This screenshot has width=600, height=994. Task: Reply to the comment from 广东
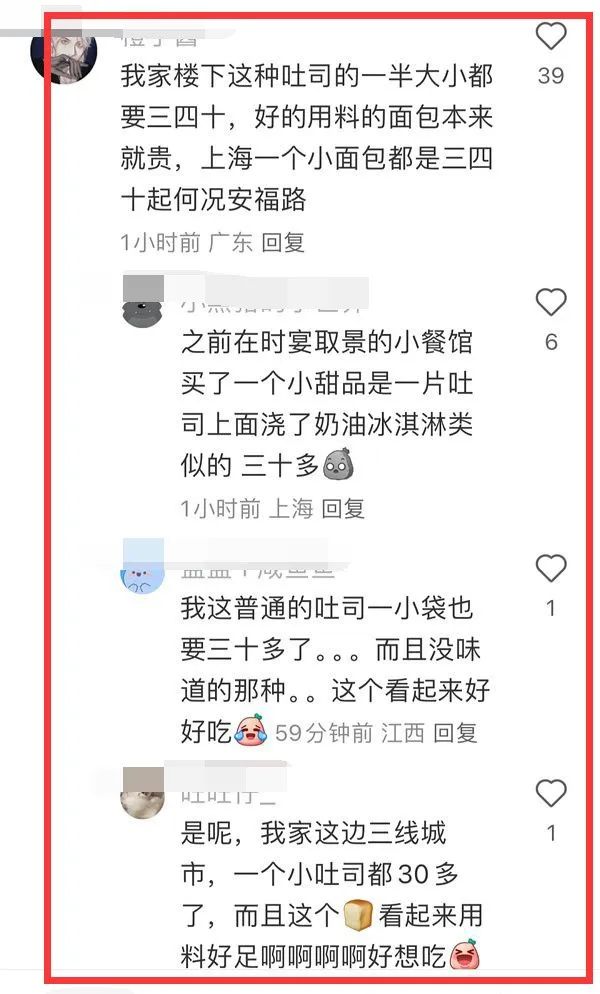tap(283, 242)
